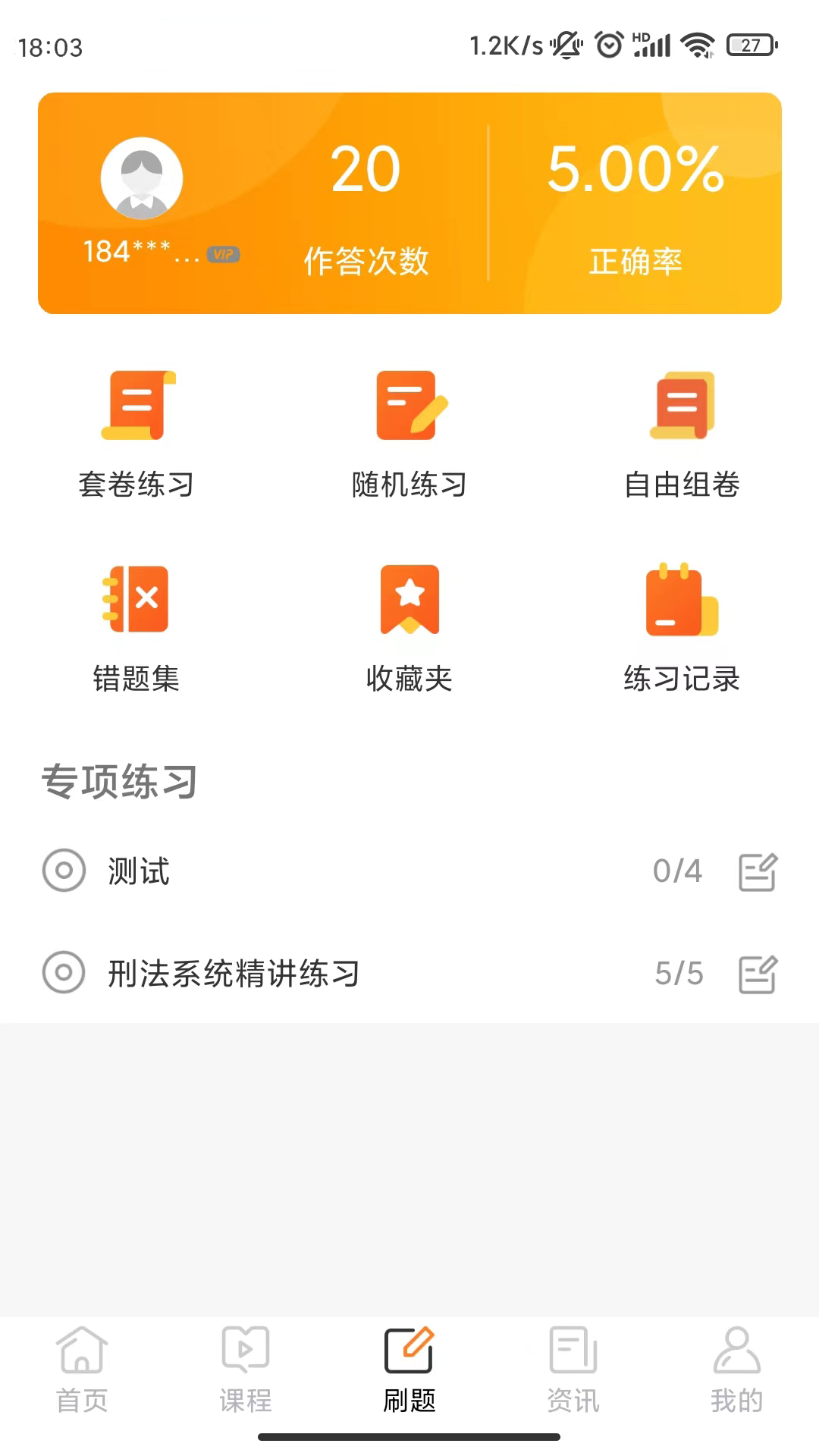Tap the VIP badge next to username
This screenshot has height=1456, width=819.
tap(224, 256)
